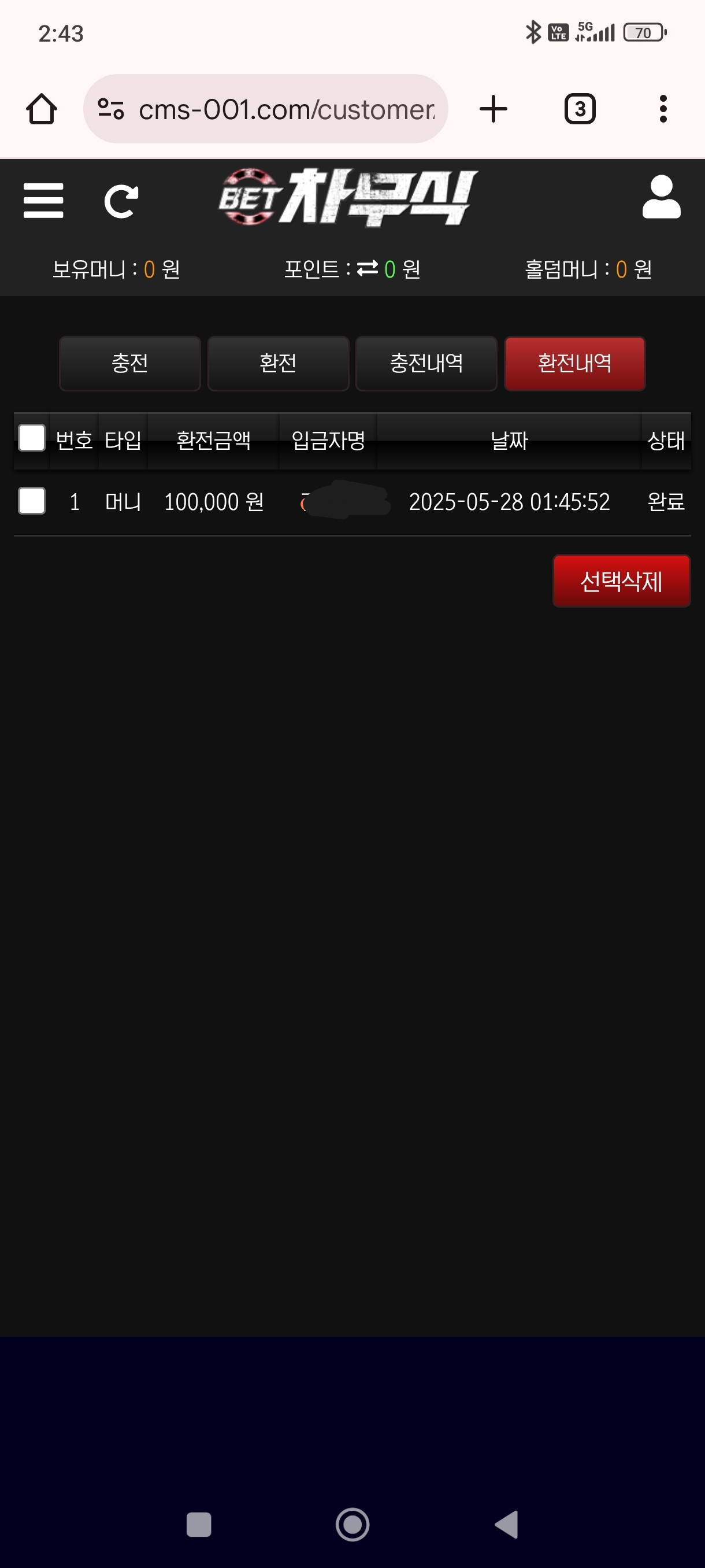Tap the system back button

pos(507,1525)
